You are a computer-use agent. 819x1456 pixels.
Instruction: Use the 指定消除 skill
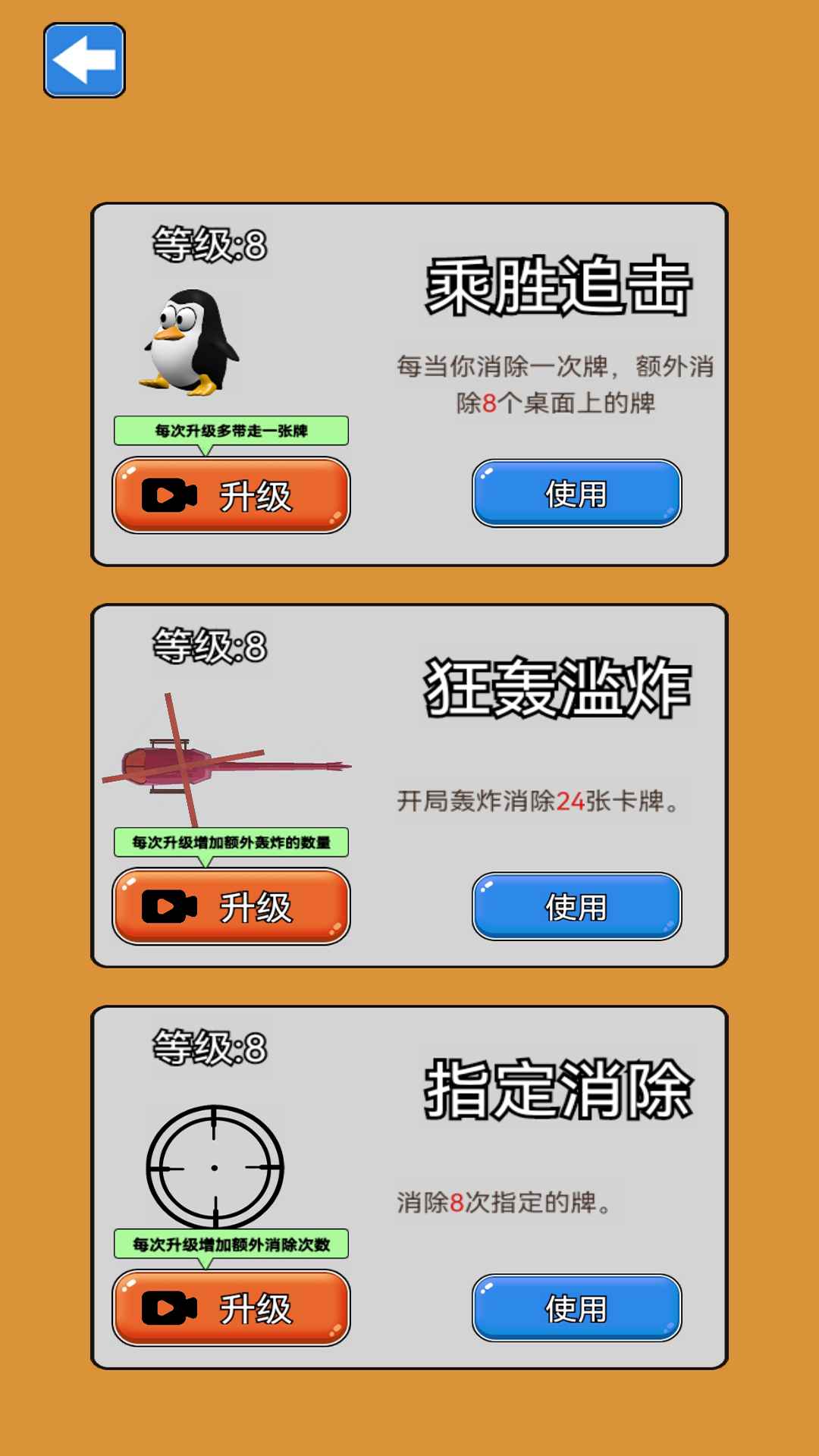[x=576, y=1308]
